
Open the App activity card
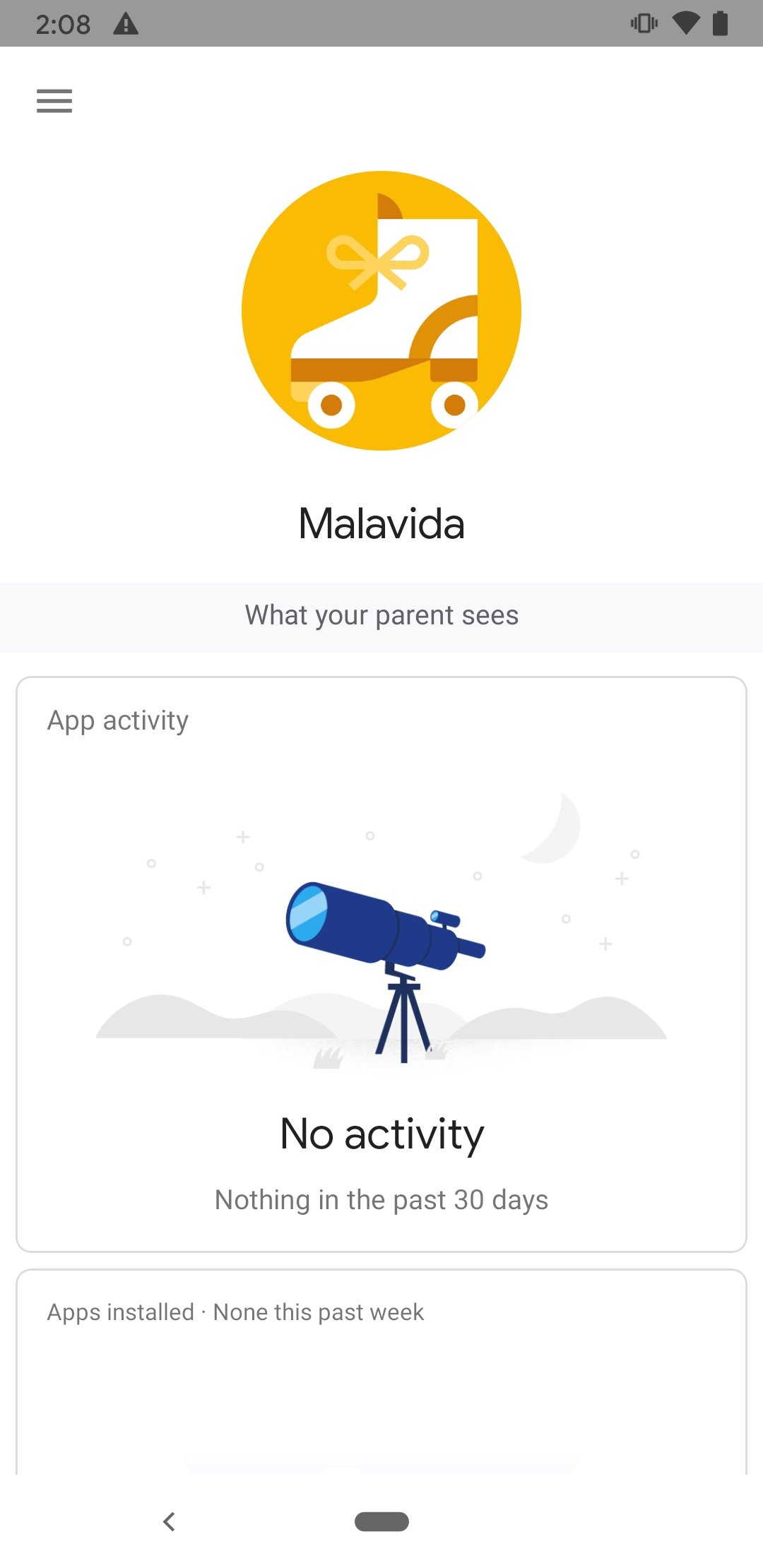click(381, 964)
